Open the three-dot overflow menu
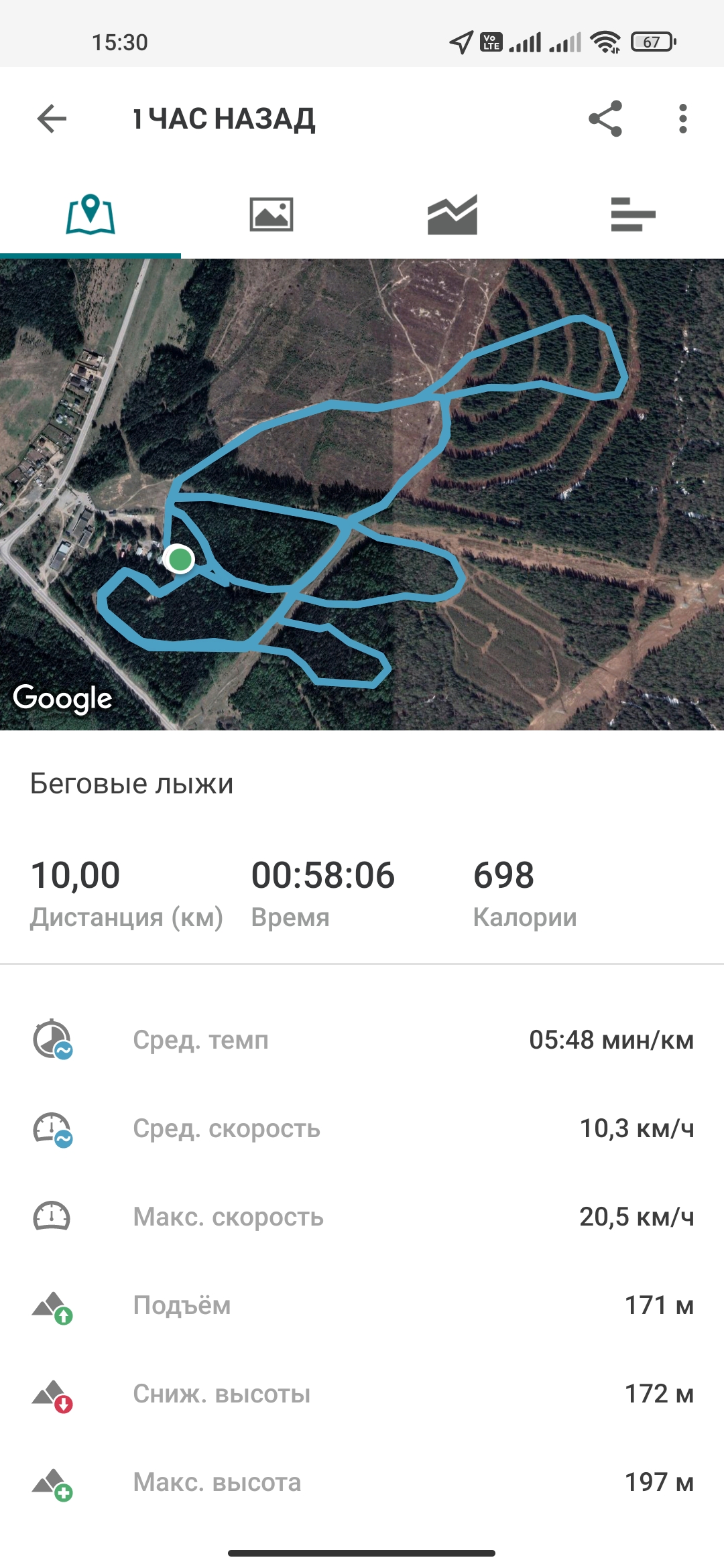The height and width of the screenshot is (1568, 724). 682,119
